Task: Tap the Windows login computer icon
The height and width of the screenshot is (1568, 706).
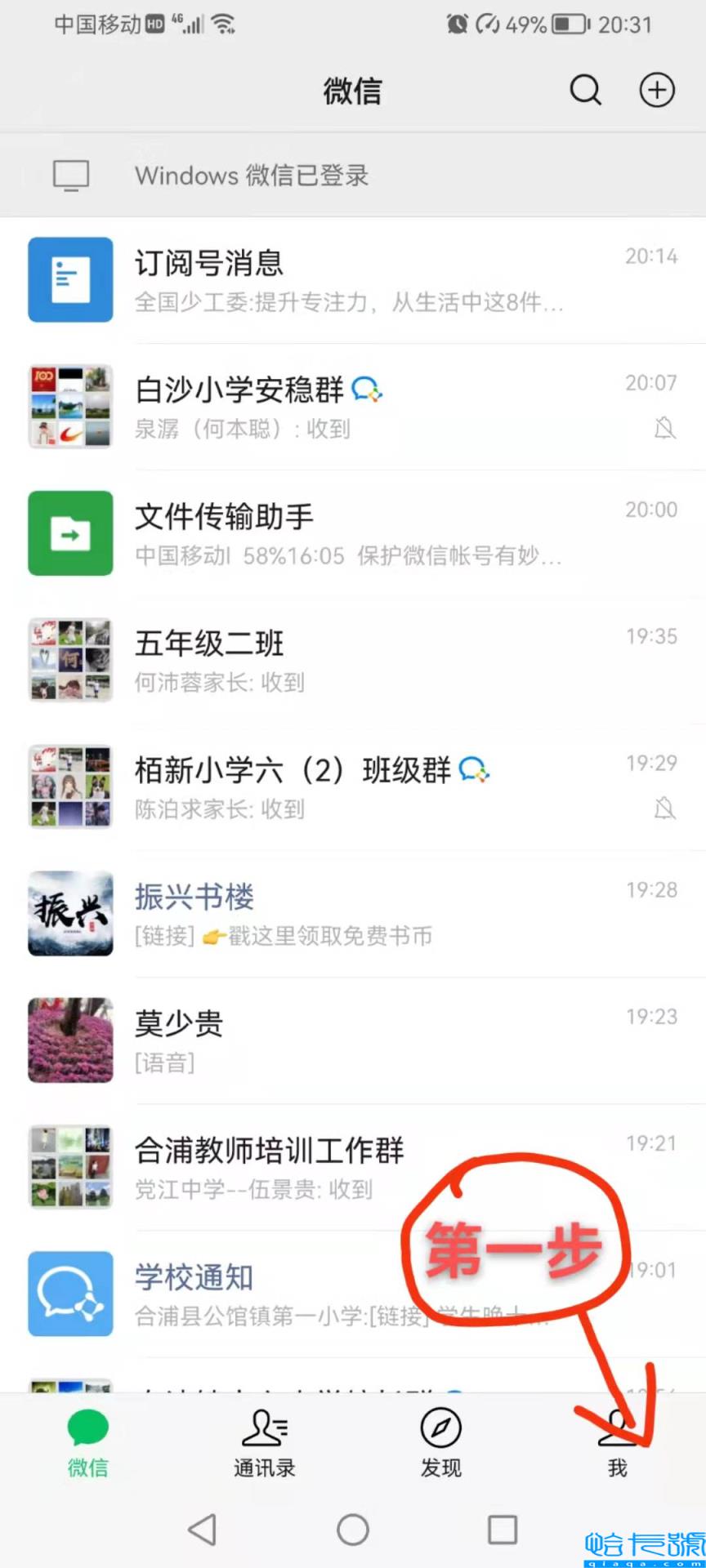Action: [70, 175]
